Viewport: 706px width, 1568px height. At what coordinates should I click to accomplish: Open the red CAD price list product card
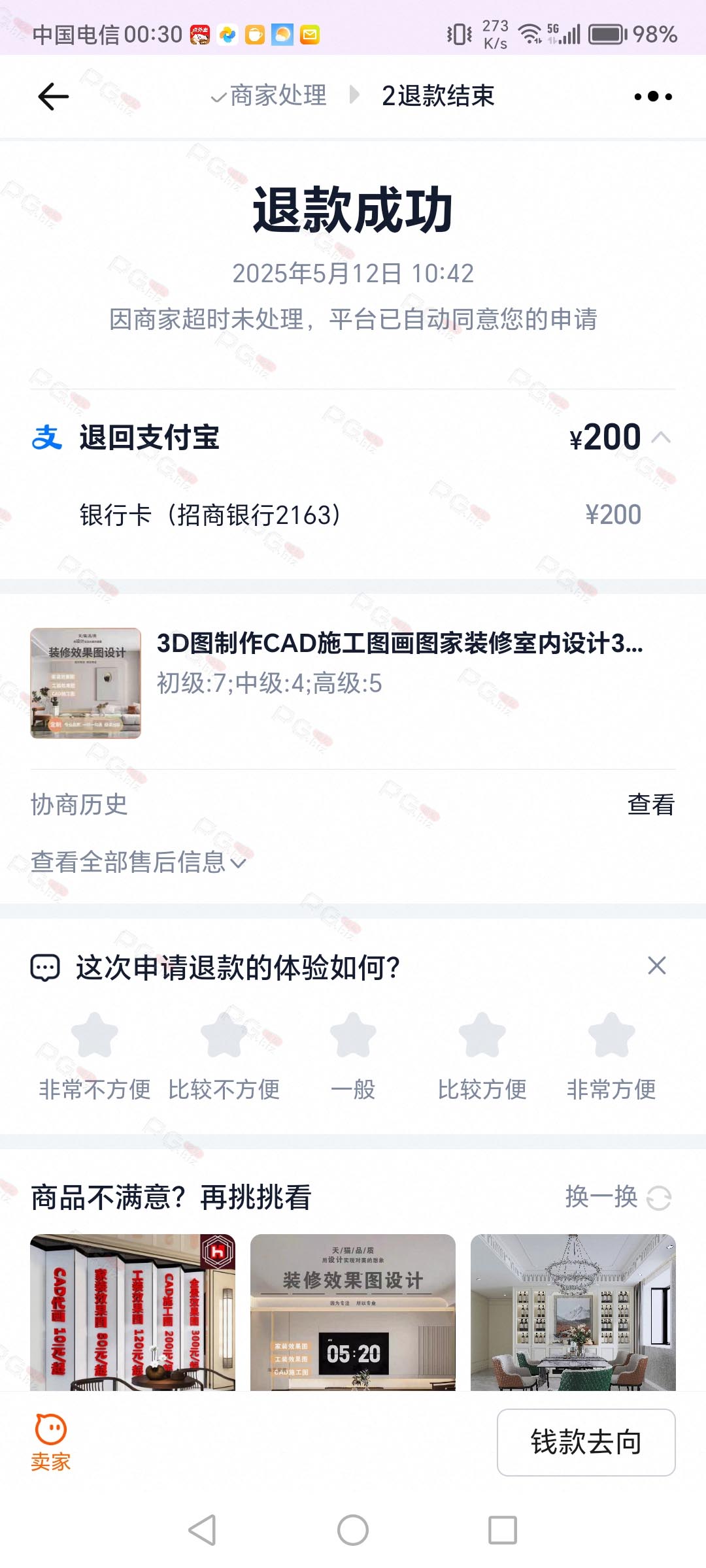click(133, 1312)
